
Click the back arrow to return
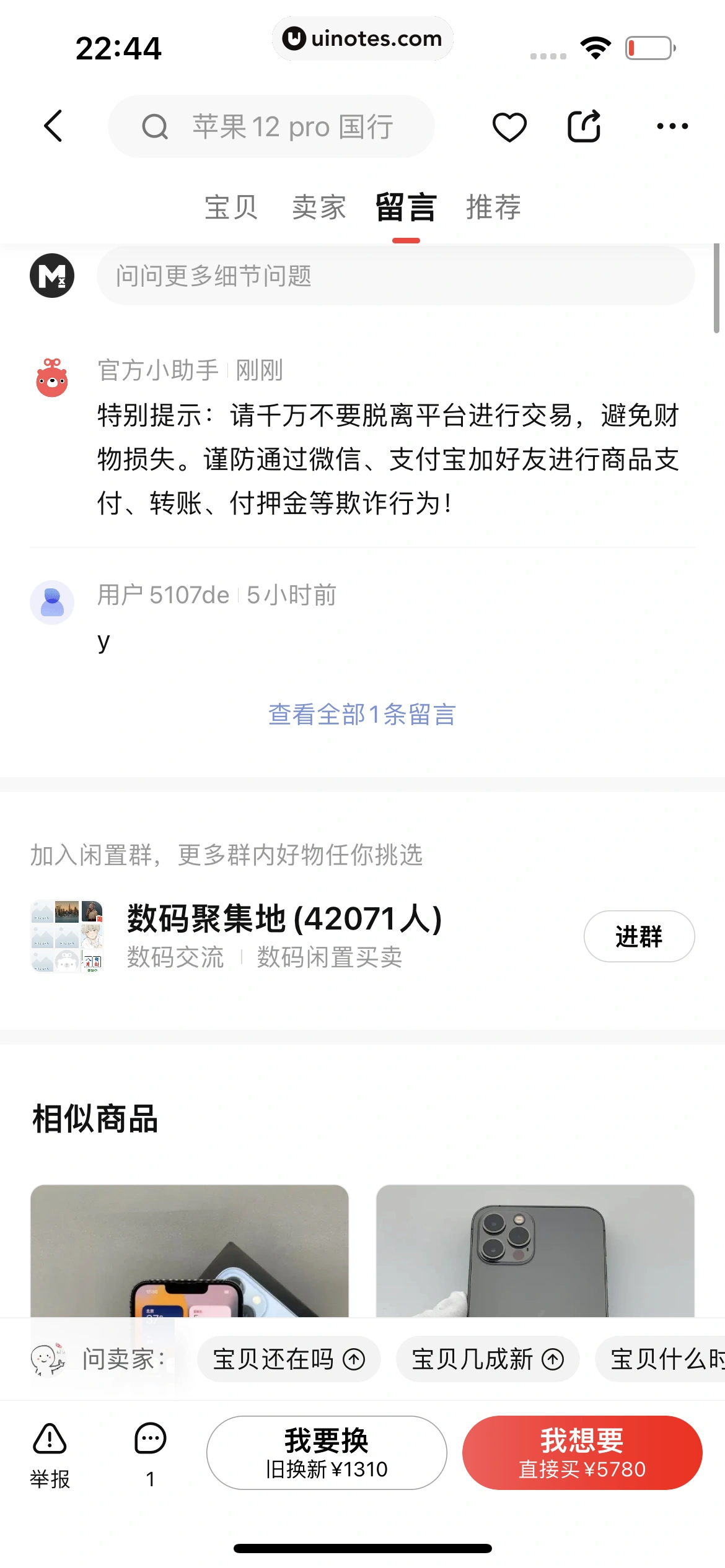click(53, 126)
